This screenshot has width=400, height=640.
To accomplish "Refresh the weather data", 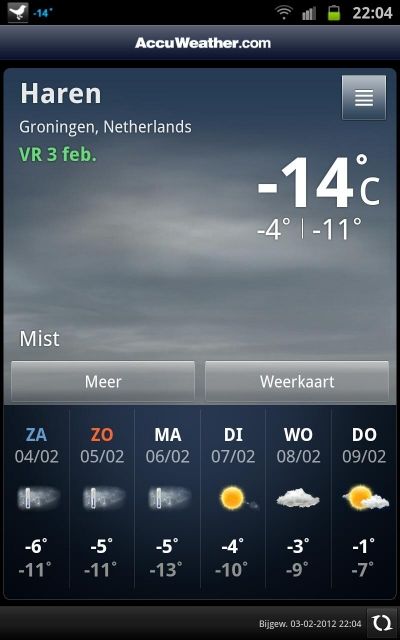I will (382, 623).
